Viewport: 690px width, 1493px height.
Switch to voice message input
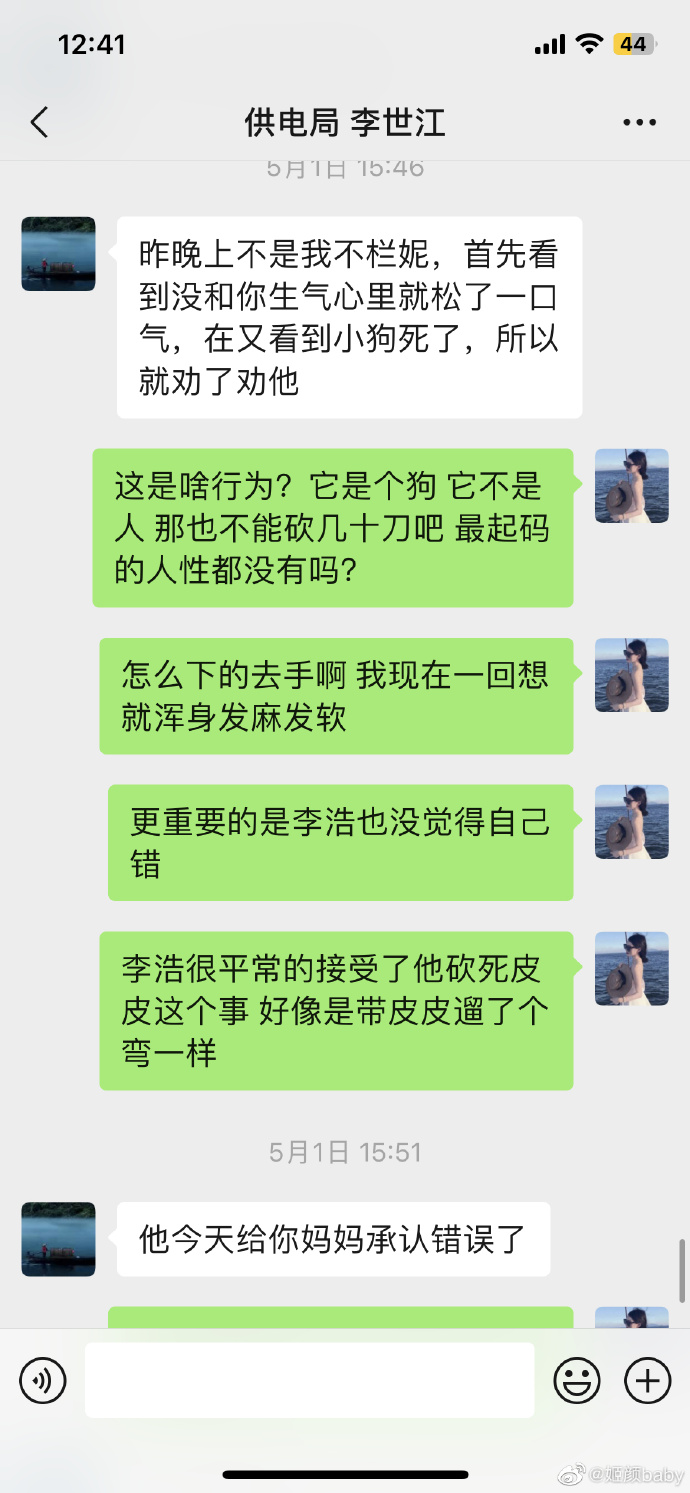click(43, 1381)
